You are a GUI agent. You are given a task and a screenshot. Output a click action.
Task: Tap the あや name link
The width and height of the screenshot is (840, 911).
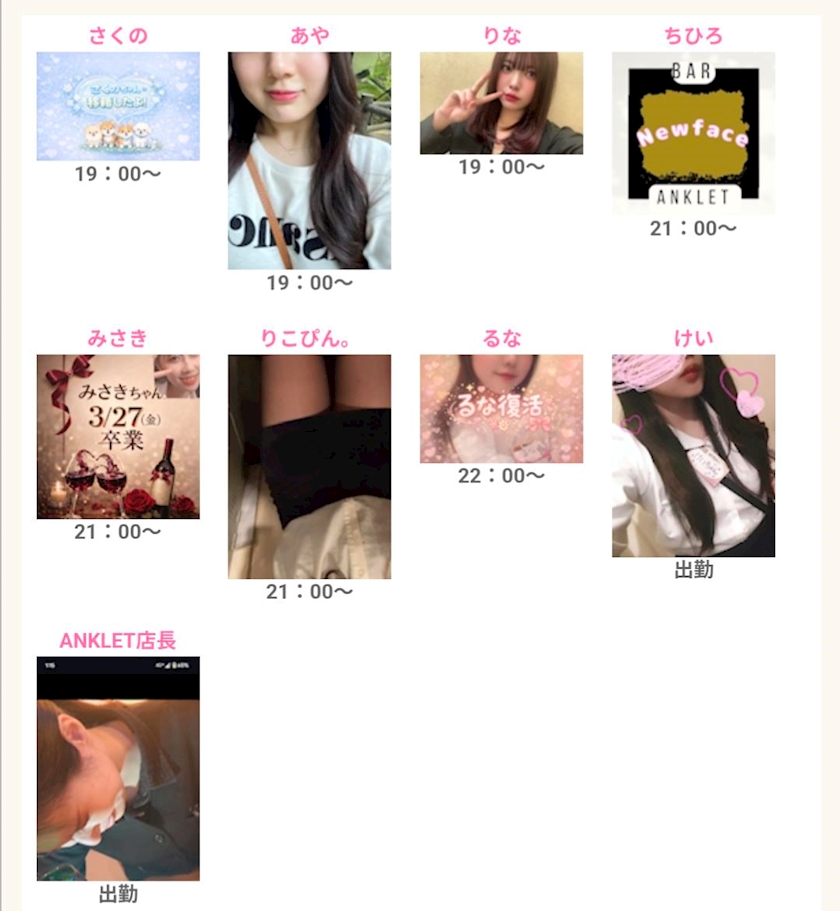[310, 36]
